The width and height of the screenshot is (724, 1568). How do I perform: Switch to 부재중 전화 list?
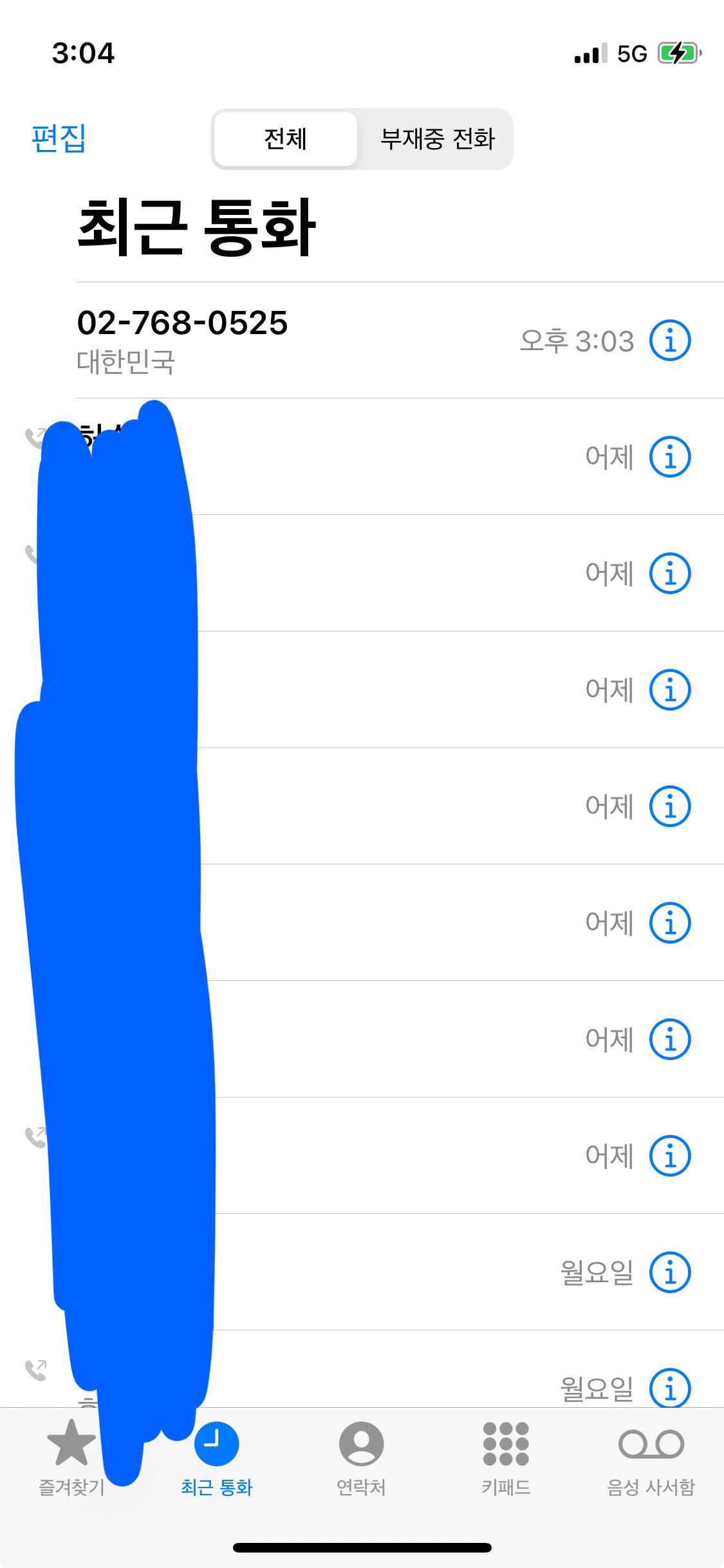coord(437,139)
